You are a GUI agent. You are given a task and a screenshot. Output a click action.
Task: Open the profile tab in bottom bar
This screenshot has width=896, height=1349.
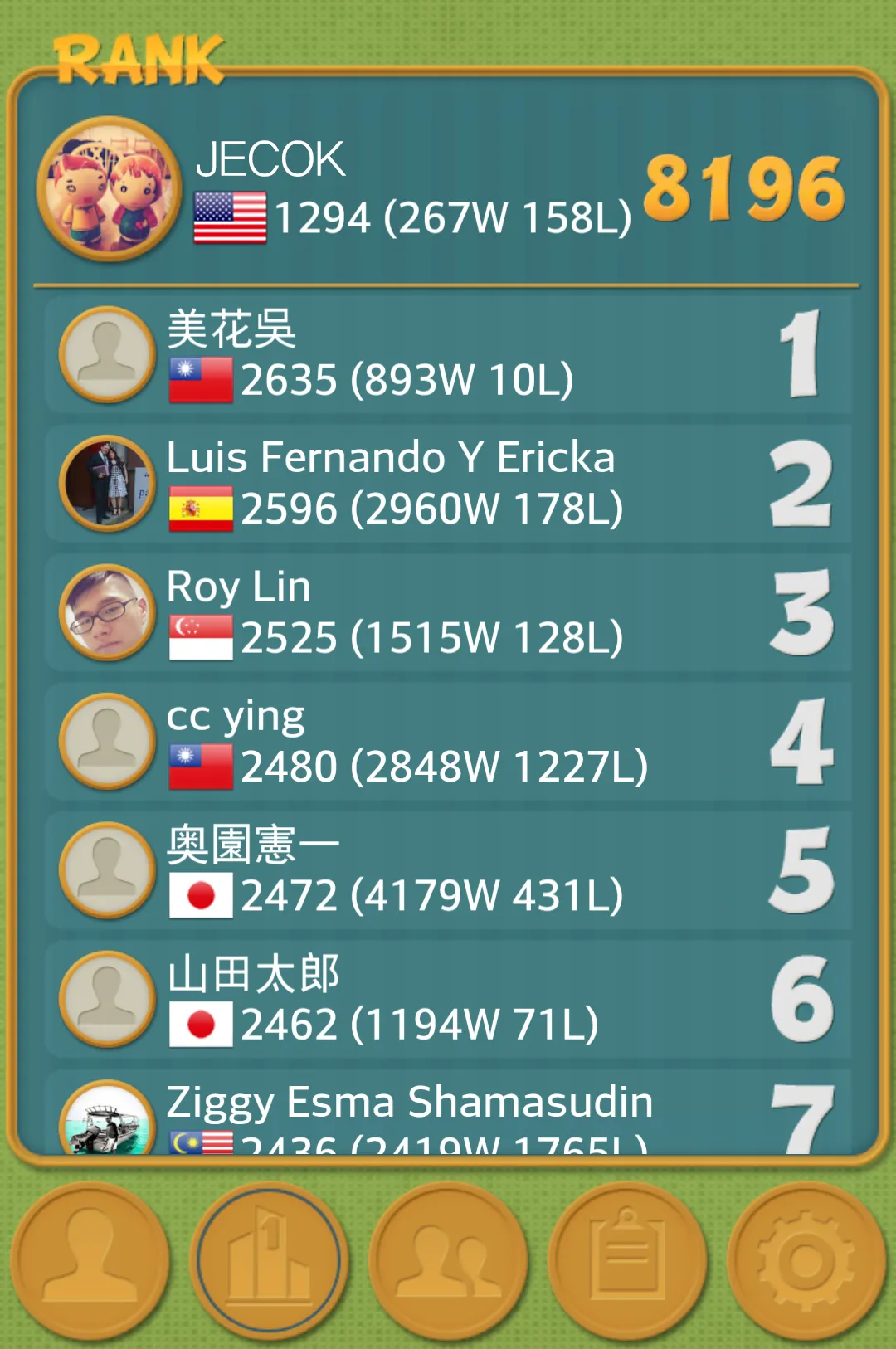click(x=90, y=1260)
